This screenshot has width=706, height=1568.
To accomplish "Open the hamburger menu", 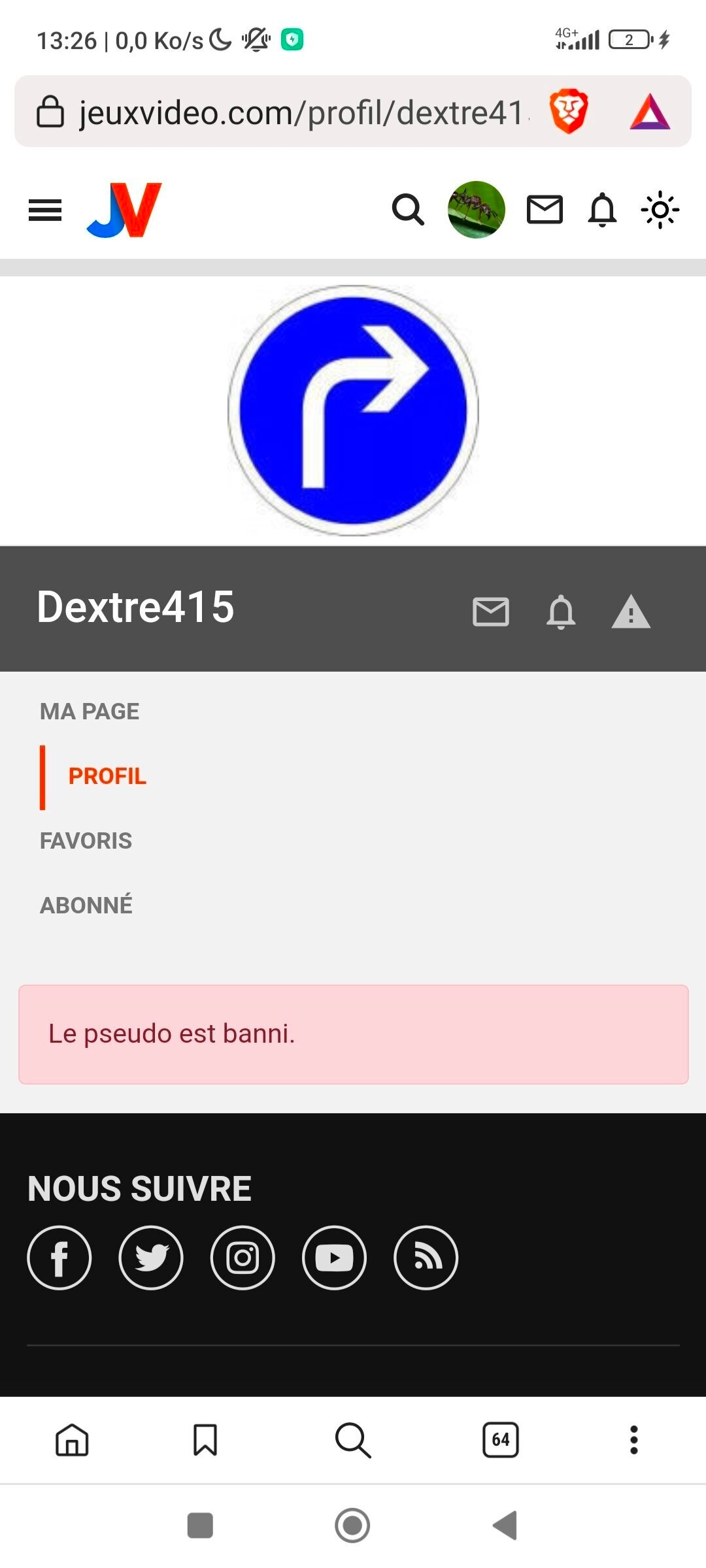I will [45, 210].
